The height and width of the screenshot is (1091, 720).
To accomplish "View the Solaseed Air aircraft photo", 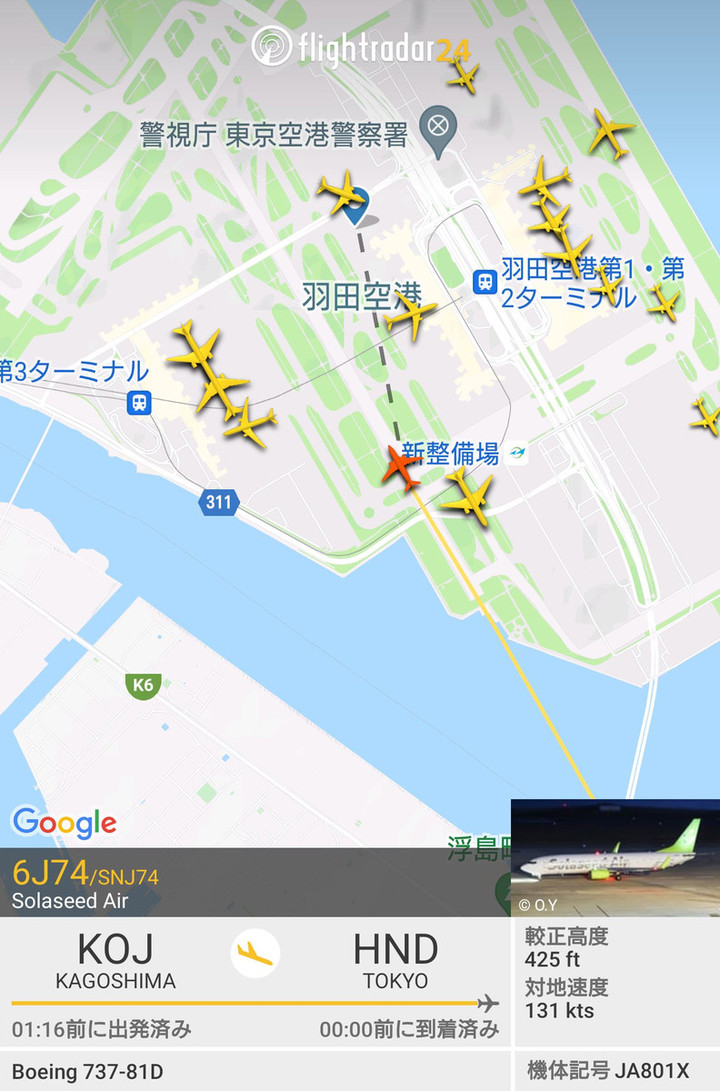I will coord(615,858).
